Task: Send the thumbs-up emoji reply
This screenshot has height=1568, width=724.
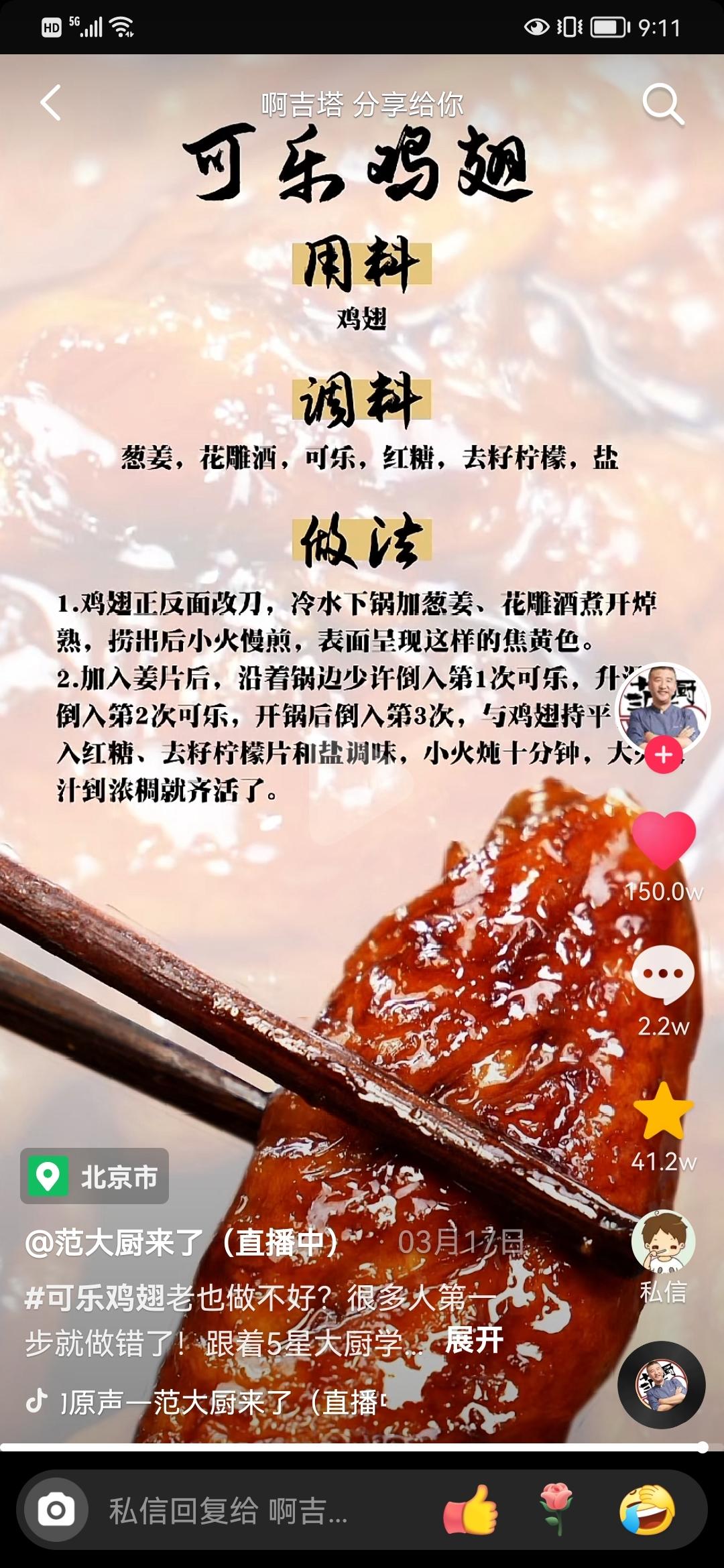Action: [471, 1510]
